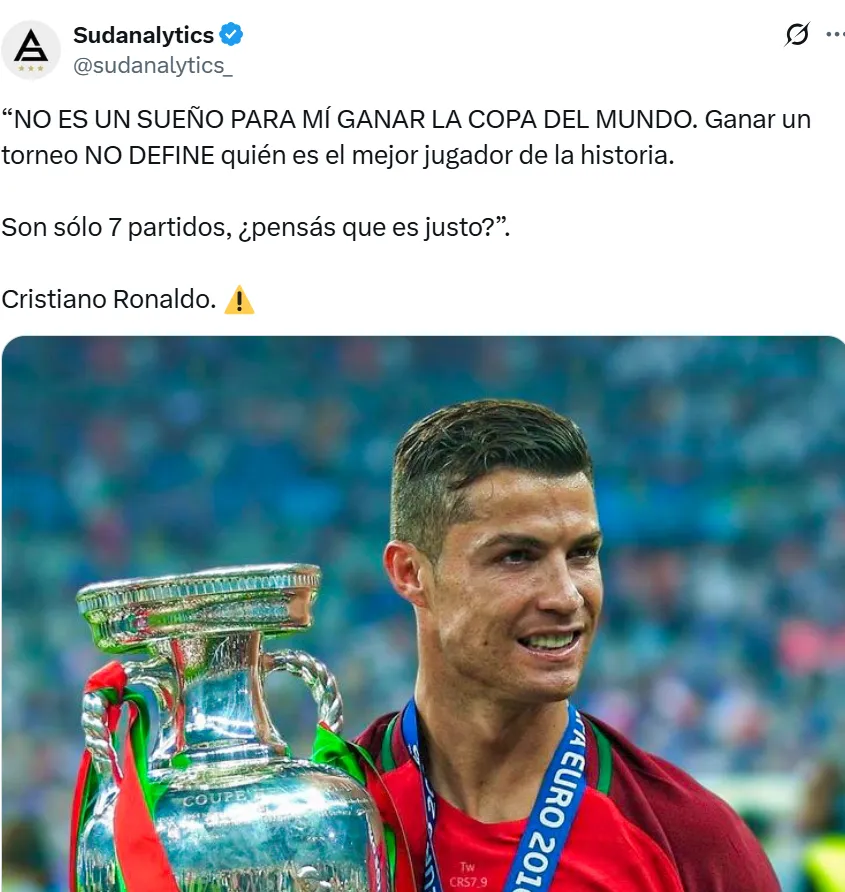Open the post's three-dot overflow menu
845x892 pixels.
835,35
